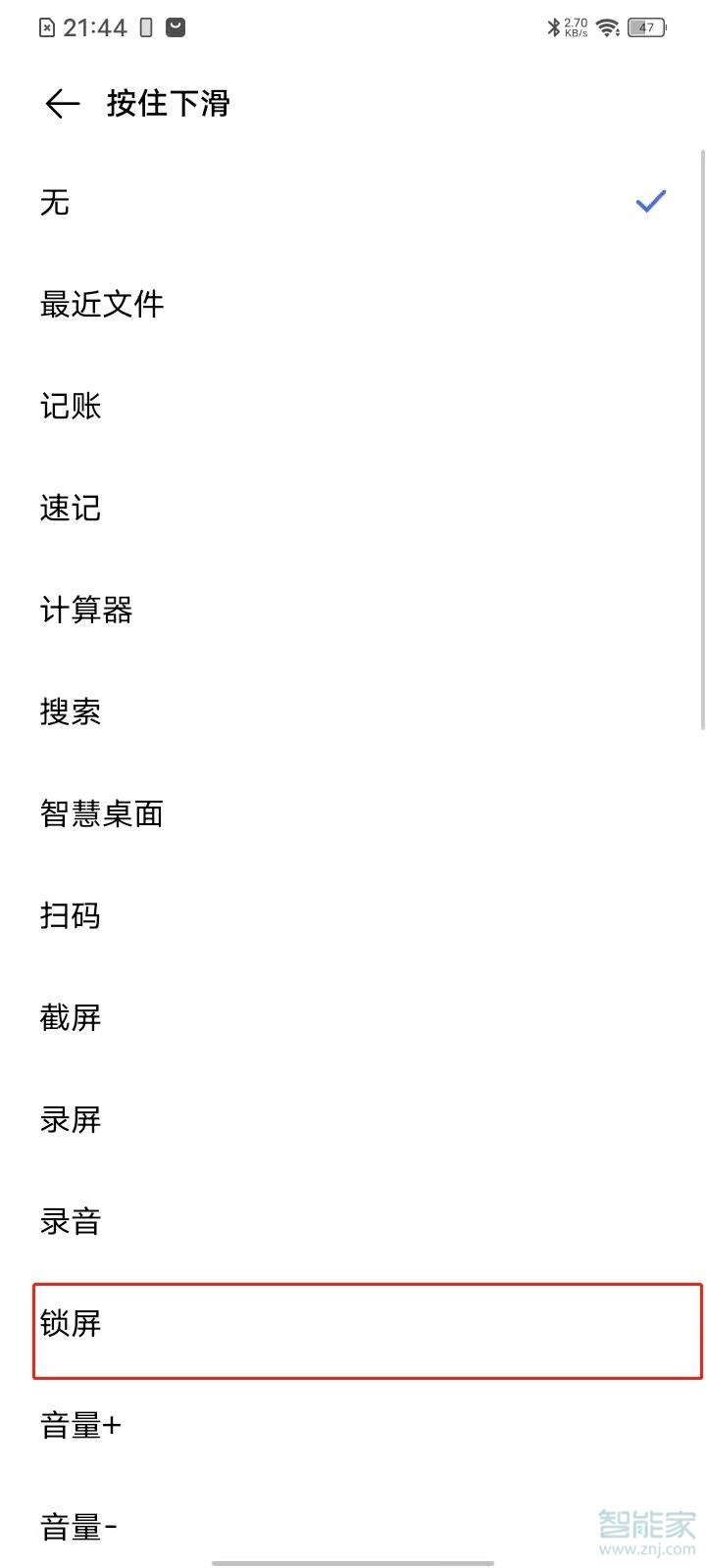This screenshot has width=706, height=1568.
Task: Select the 扫码 option
Action: pos(71,916)
